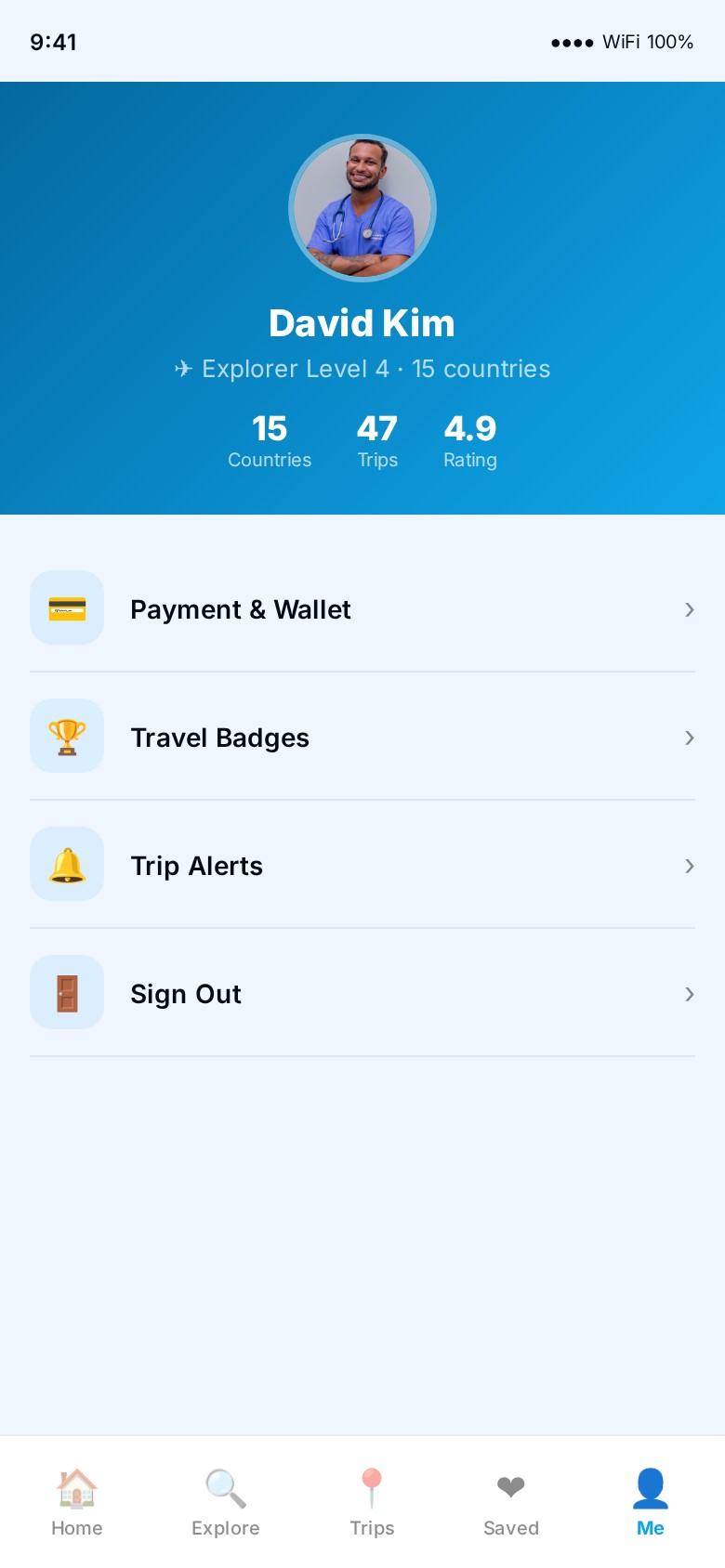Select the Sign Out row
Viewport: 725px width, 1568px height.
(362, 994)
